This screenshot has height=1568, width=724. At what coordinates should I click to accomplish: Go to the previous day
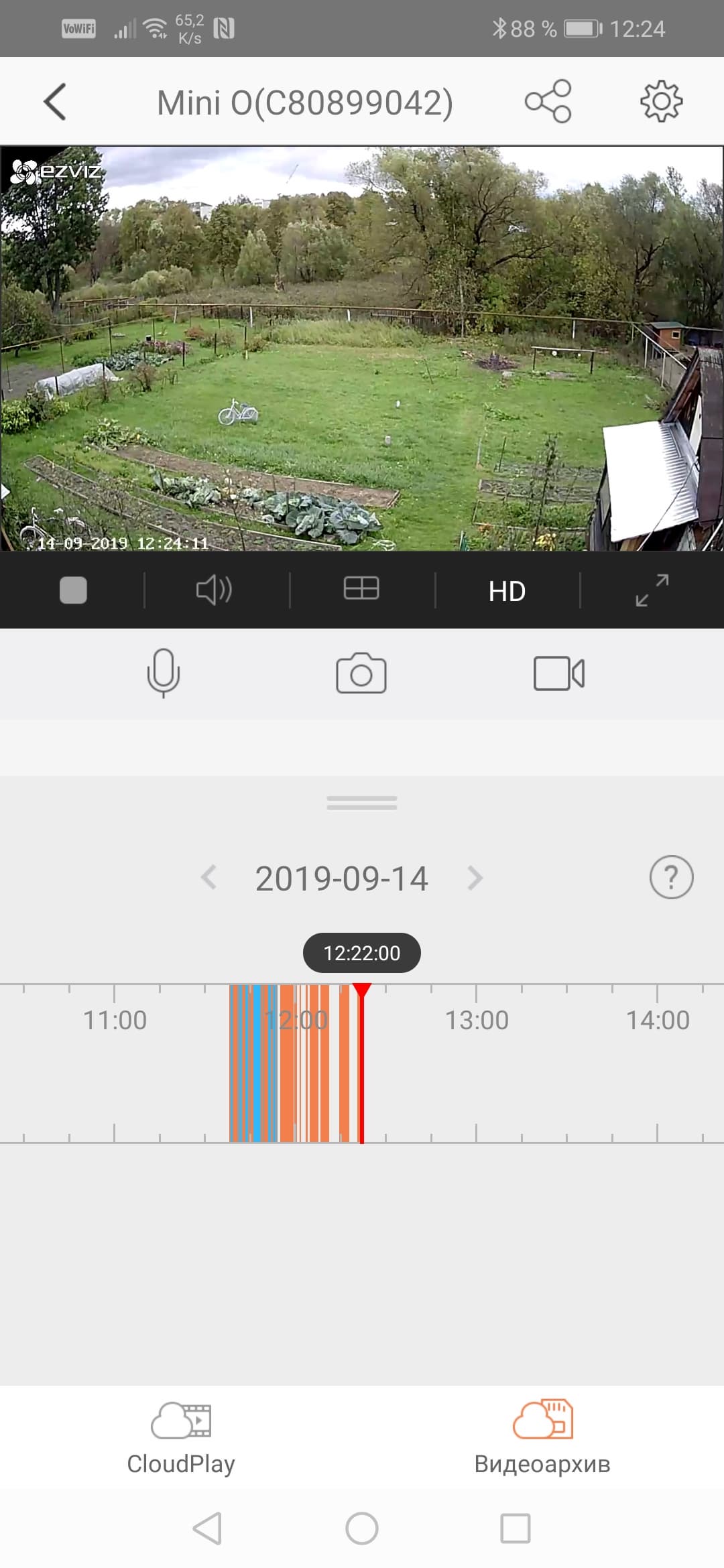208,878
